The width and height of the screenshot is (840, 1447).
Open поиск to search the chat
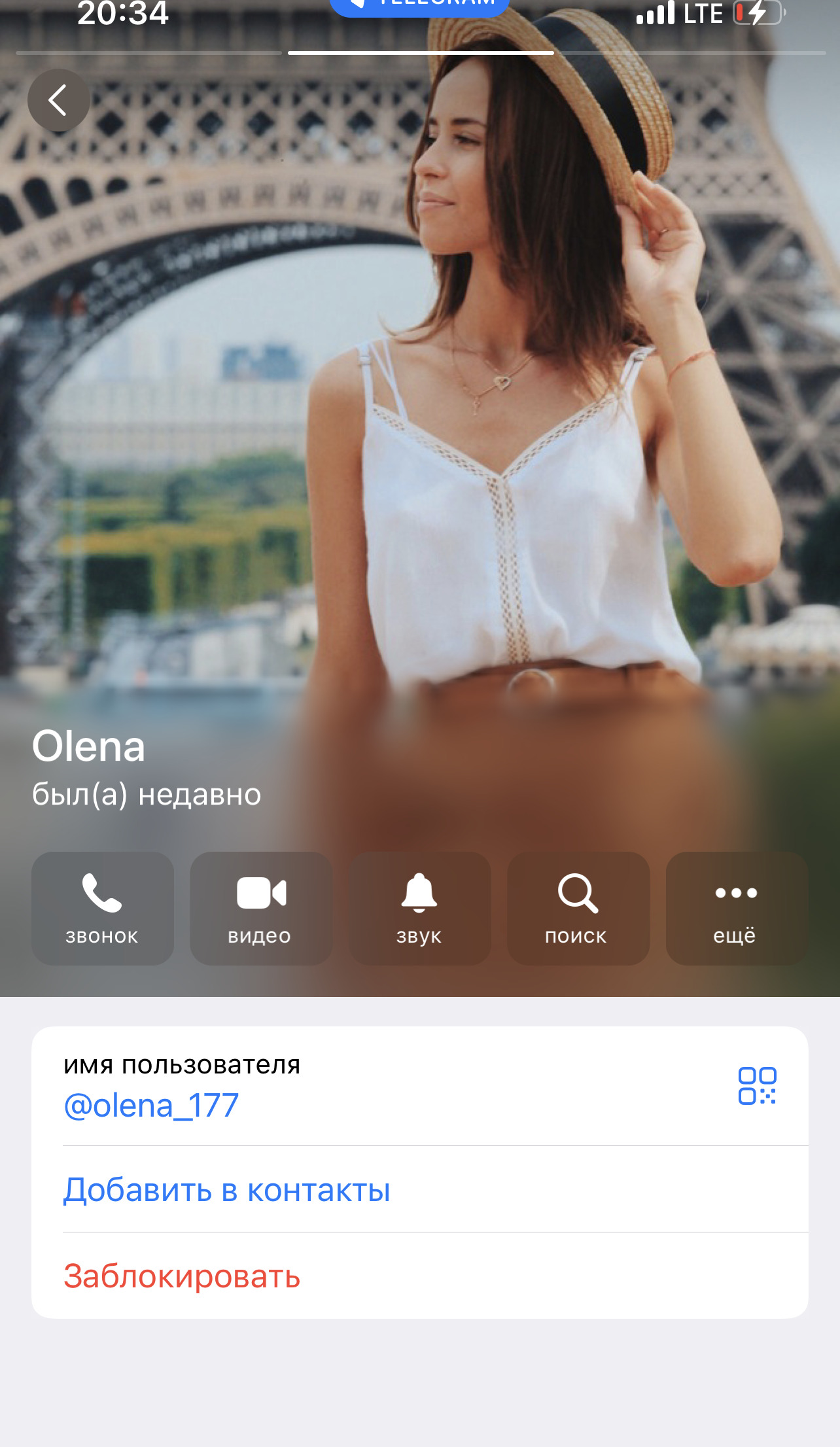click(x=578, y=908)
